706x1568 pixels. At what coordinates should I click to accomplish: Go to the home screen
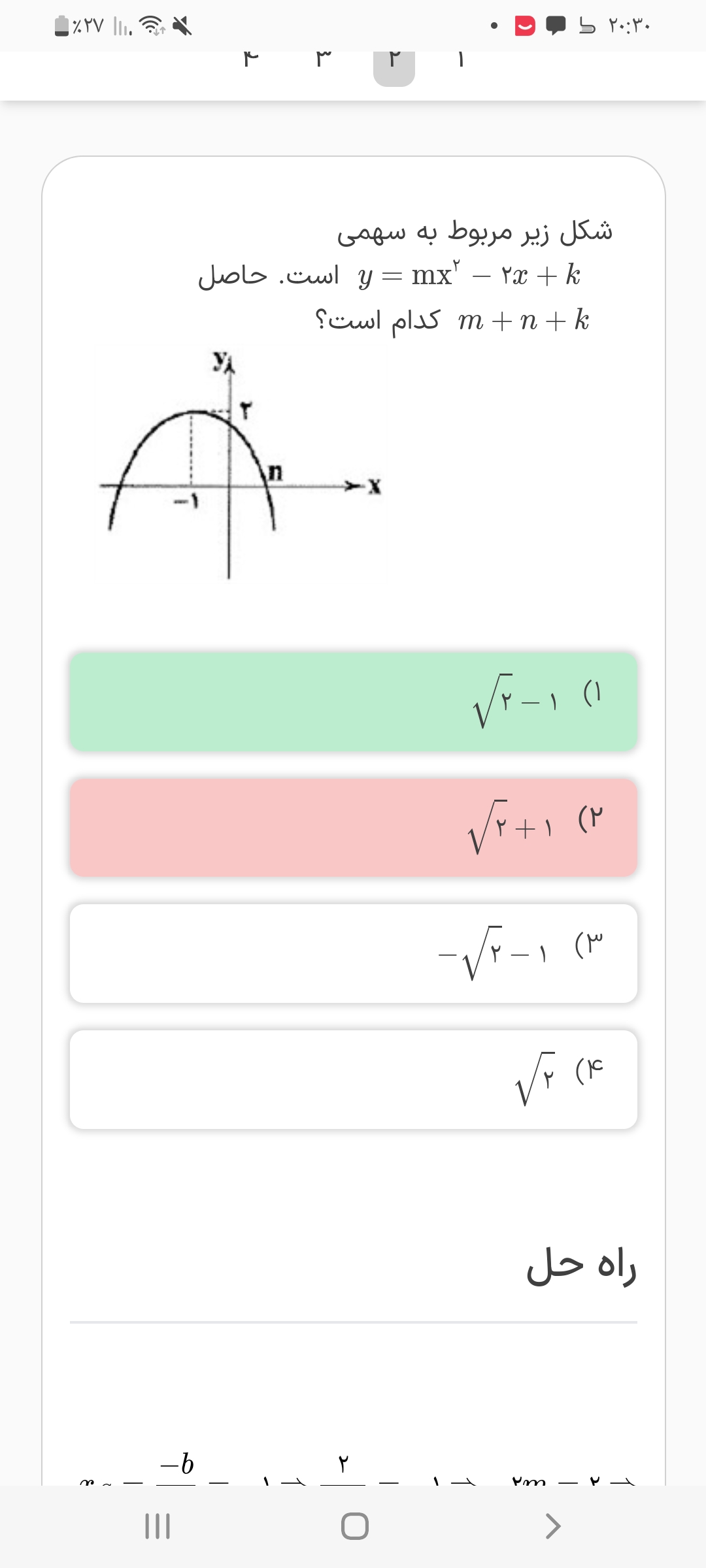[354, 1526]
